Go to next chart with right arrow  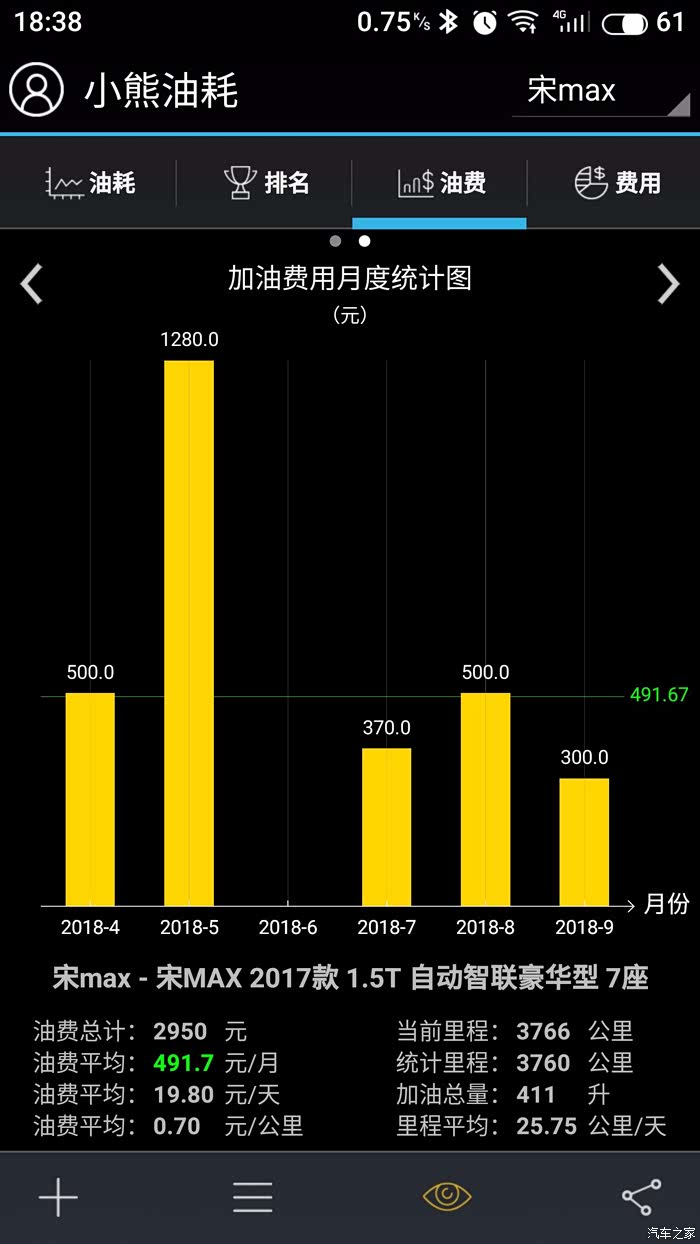coord(668,284)
